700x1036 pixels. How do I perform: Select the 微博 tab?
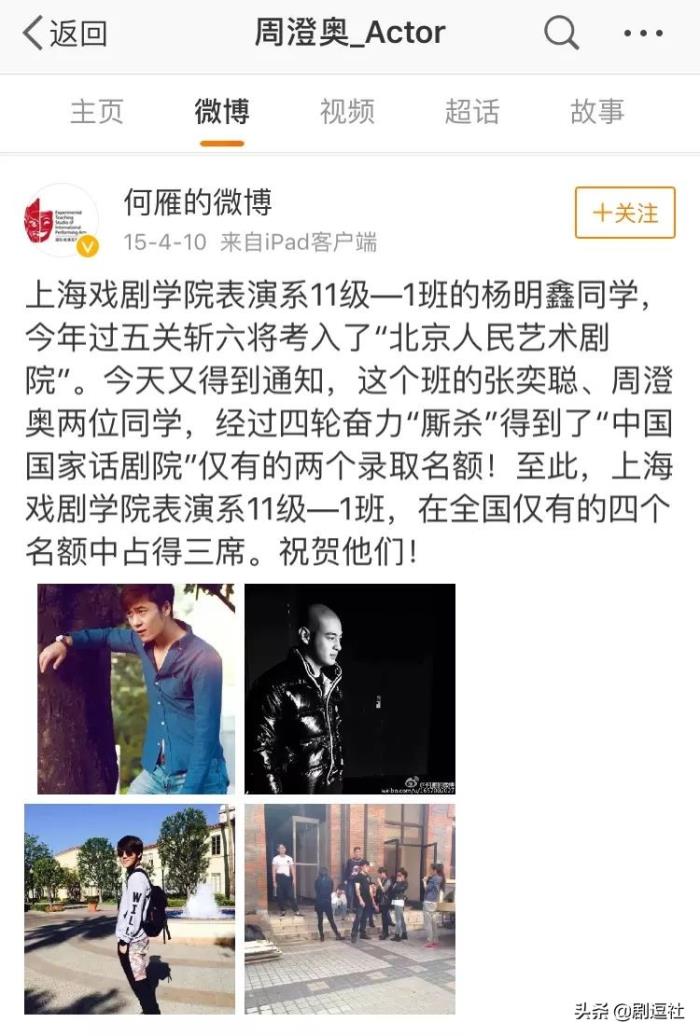tap(222, 111)
